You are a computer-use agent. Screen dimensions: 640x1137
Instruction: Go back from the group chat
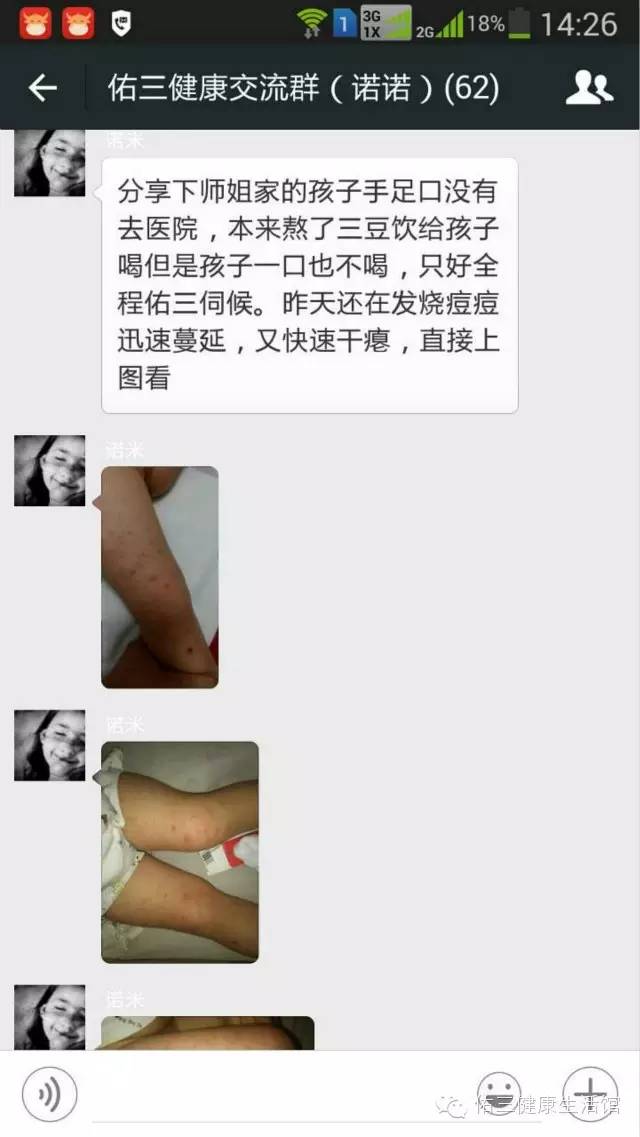point(42,89)
